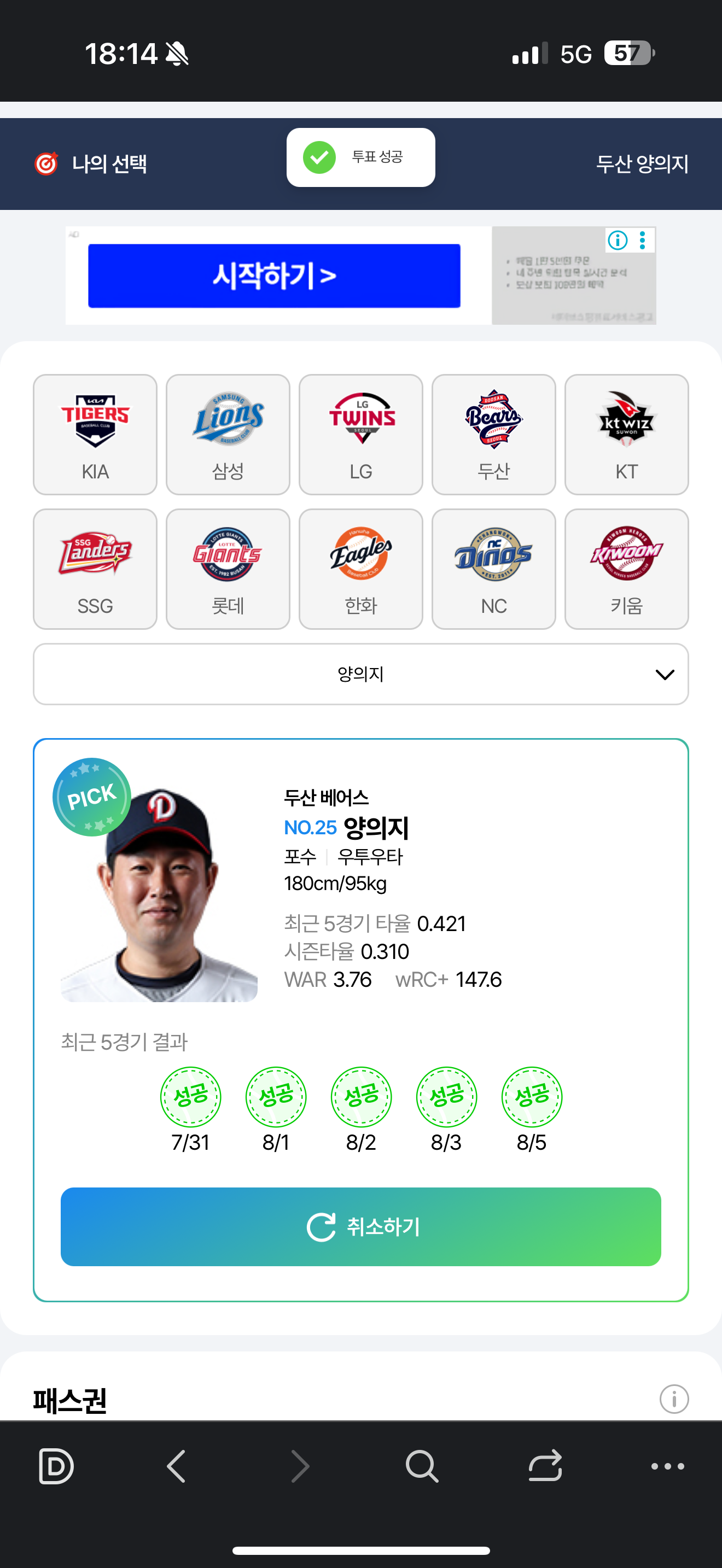Image resolution: width=722 pixels, height=1568 pixels.
Task: Choose the 롯데 Giants team
Action: (228, 569)
